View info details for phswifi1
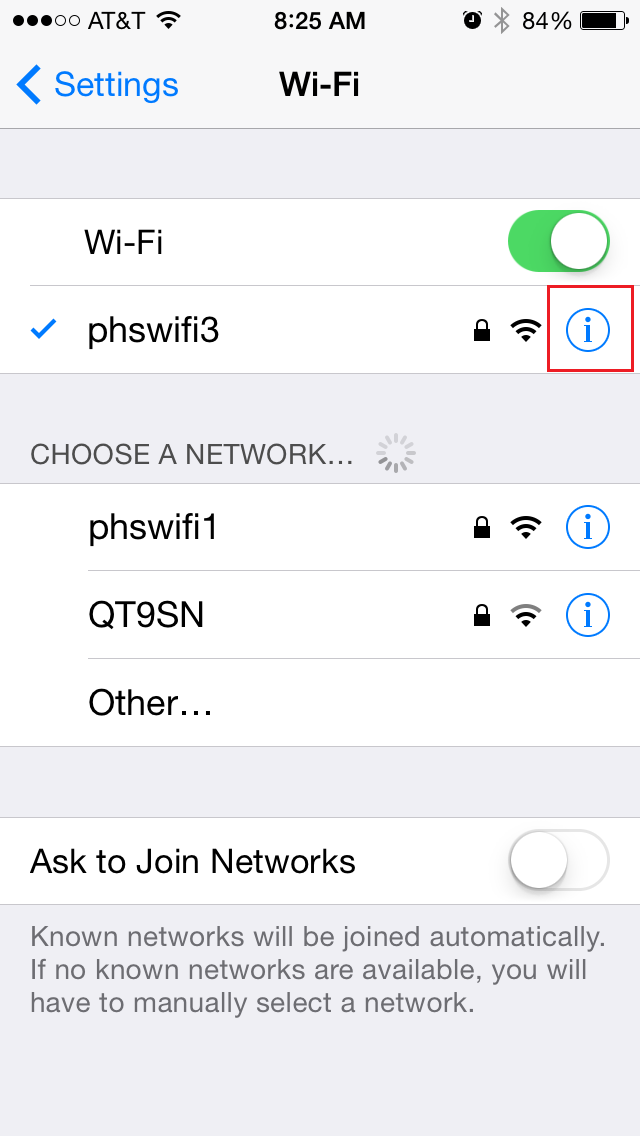 point(587,527)
